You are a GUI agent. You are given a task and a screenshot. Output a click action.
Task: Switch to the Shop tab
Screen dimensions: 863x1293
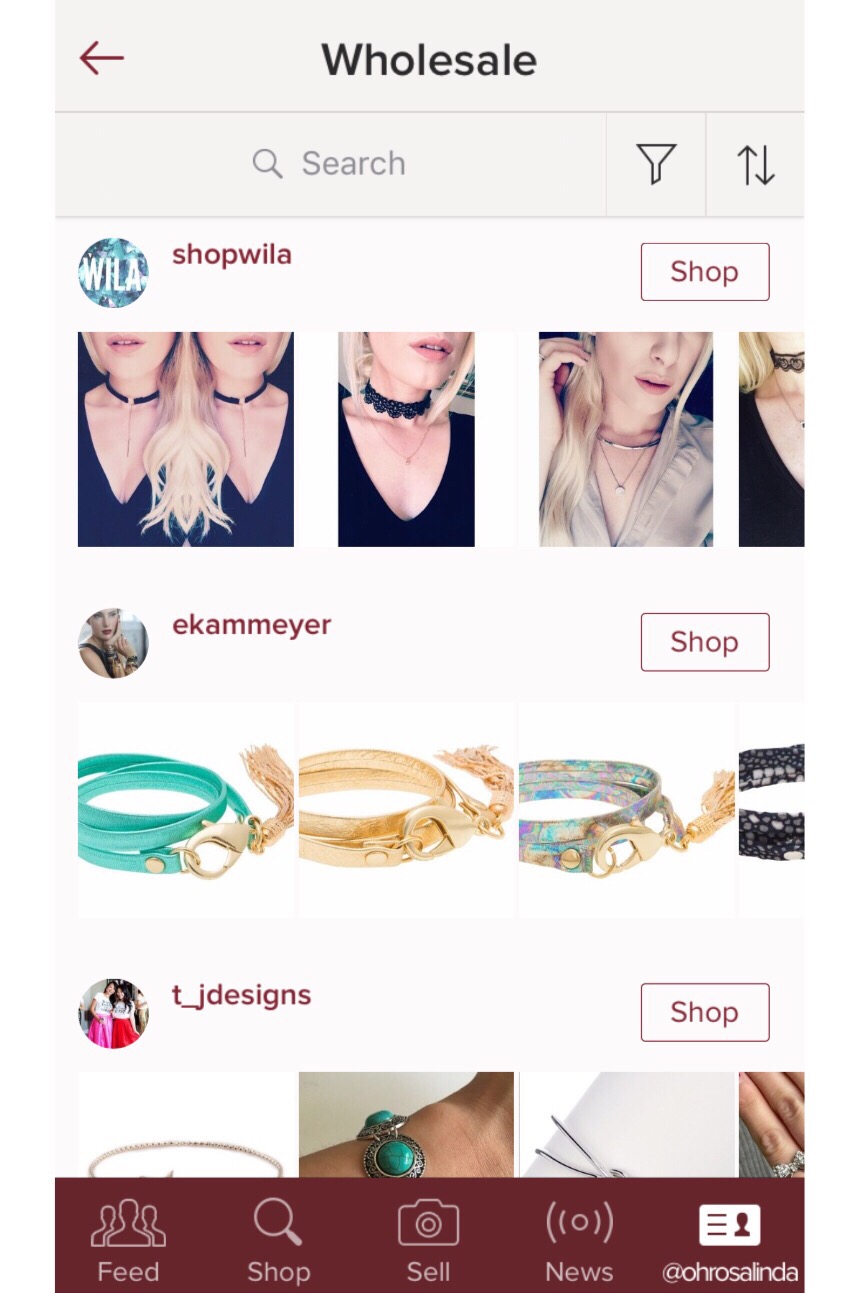278,1240
